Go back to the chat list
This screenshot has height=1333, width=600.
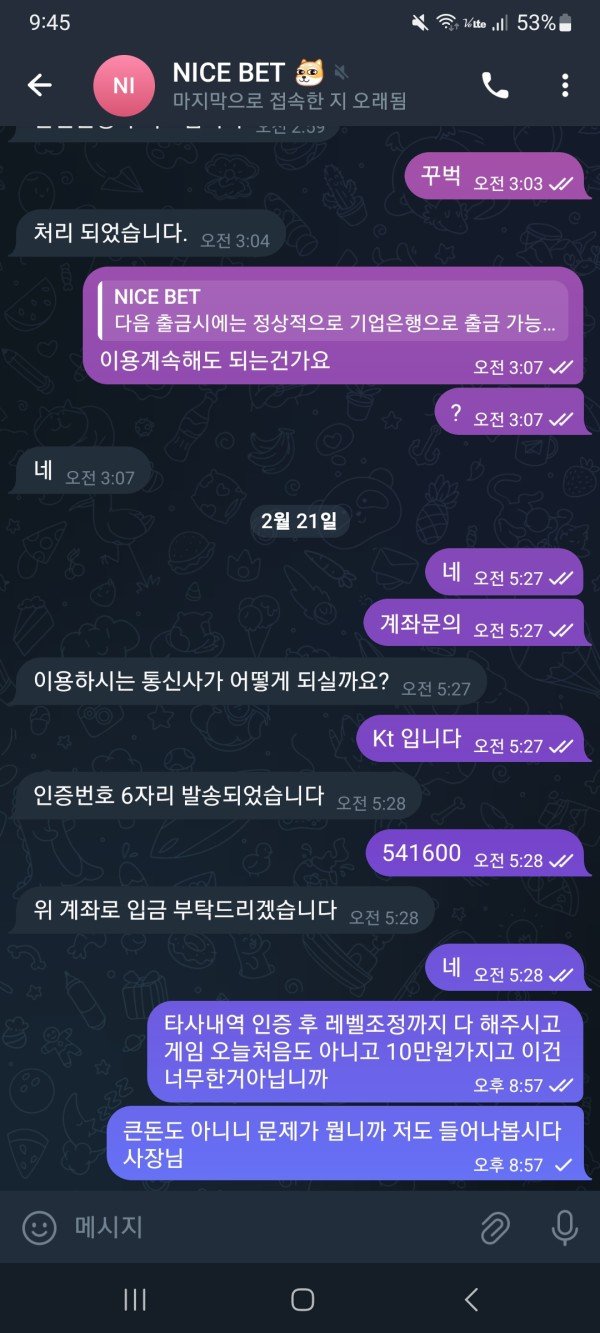click(x=39, y=86)
